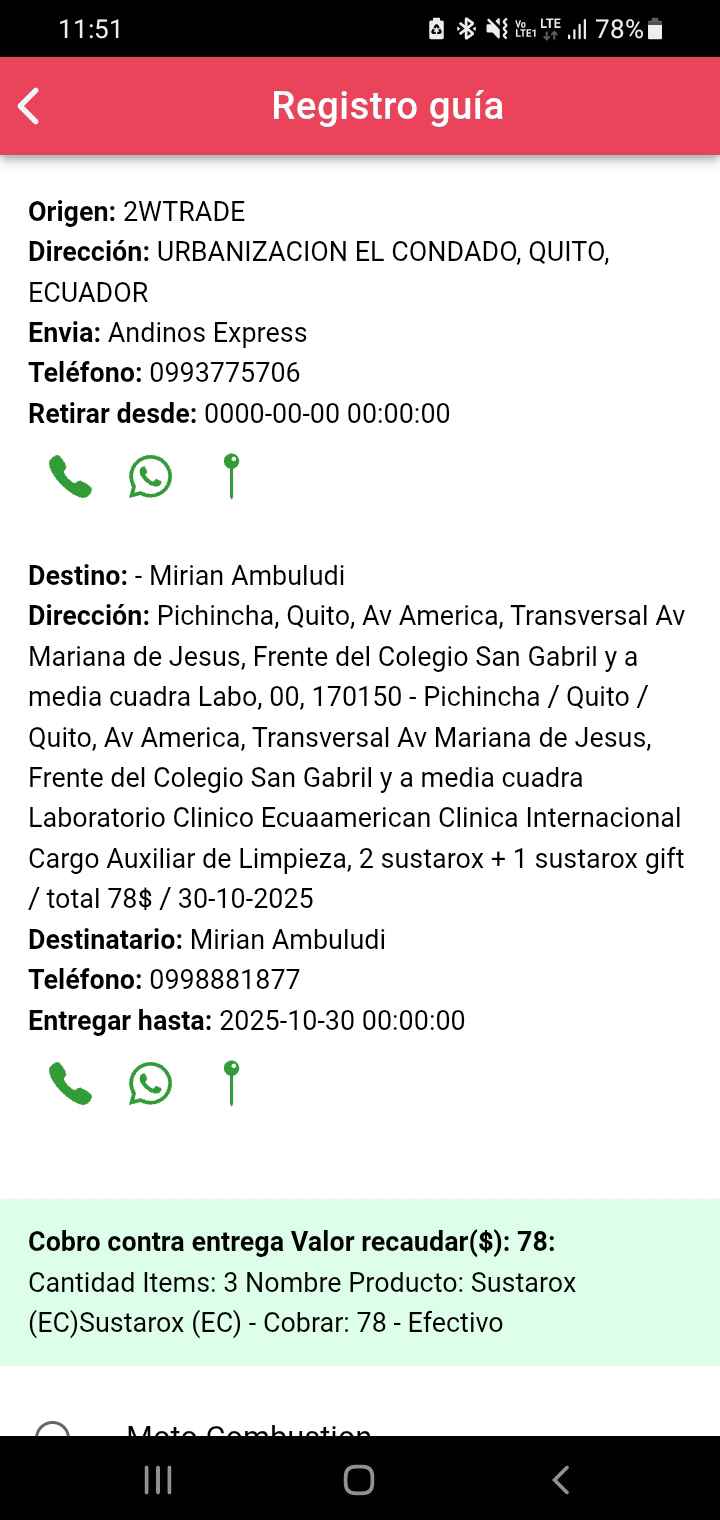This screenshot has height=1520, width=720.
Task: Show the Origen address on map
Action: pos(231,476)
